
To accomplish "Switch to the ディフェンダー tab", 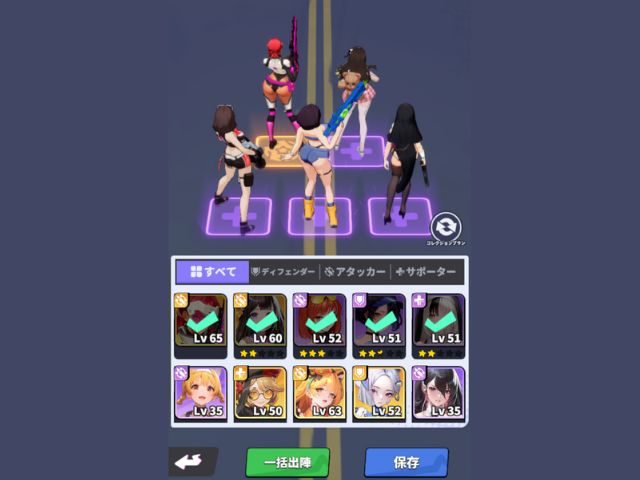I will pyautogui.click(x=282, y=271).
